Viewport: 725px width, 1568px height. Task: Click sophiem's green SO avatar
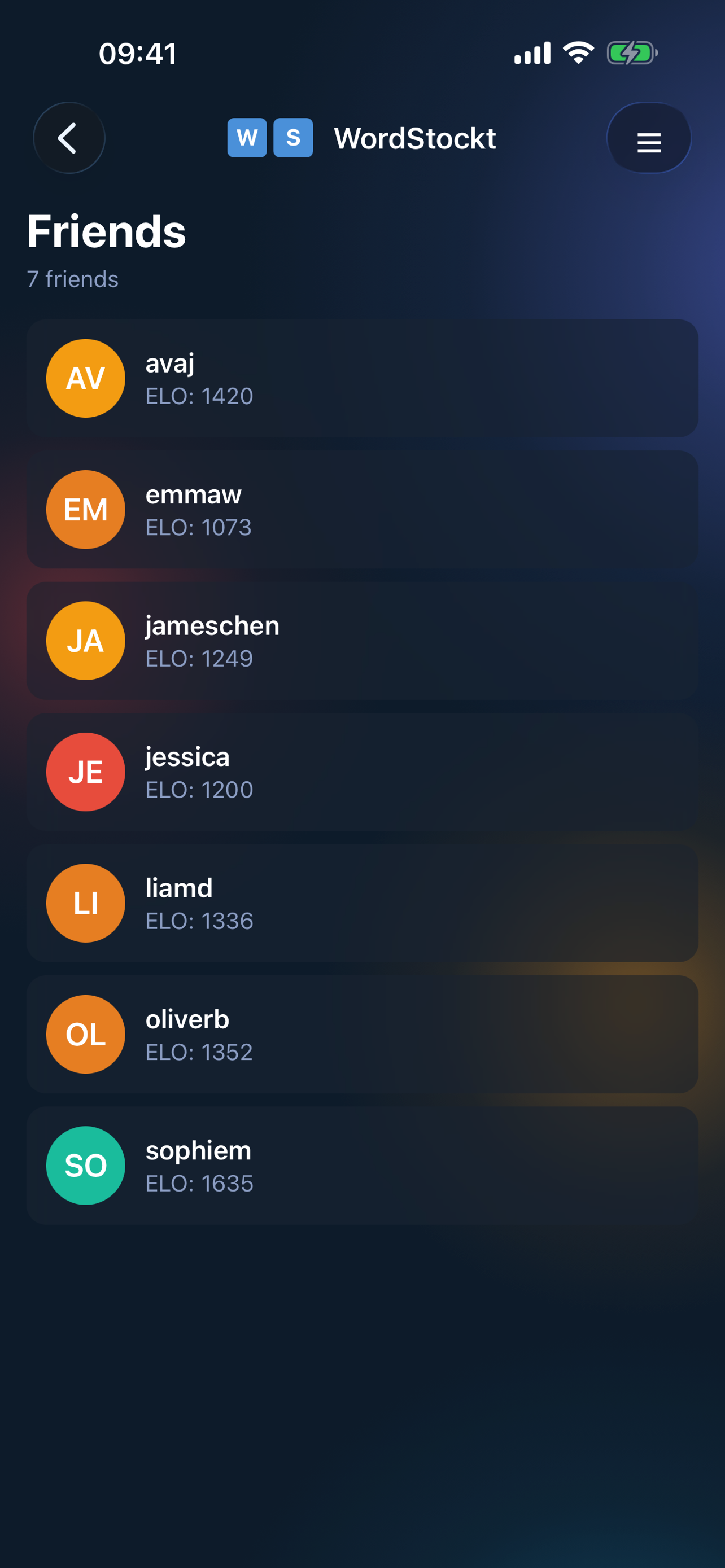click(85, 1165)
